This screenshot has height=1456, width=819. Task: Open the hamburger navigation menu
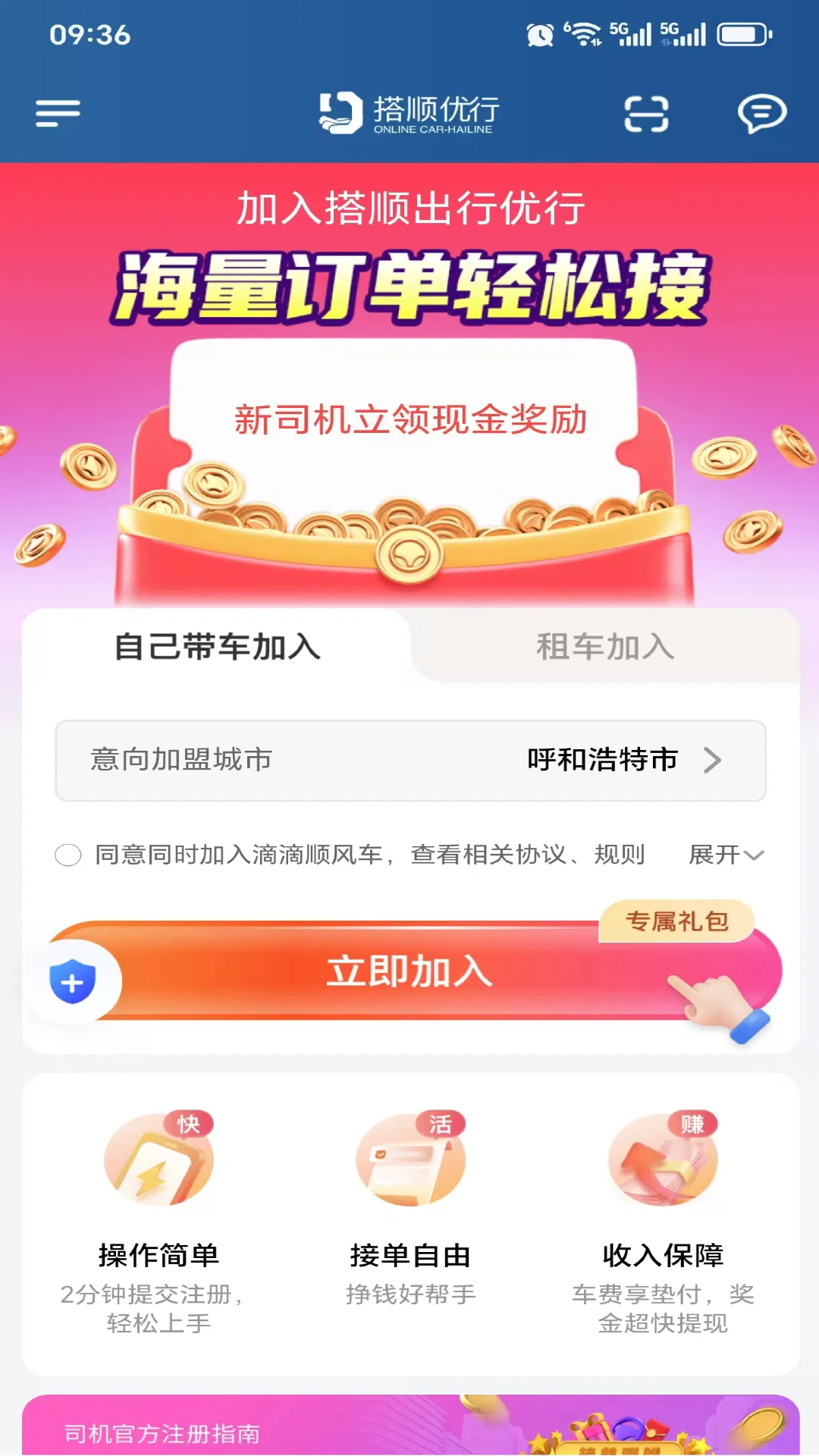pyautogui.click(x=57, y=112)
